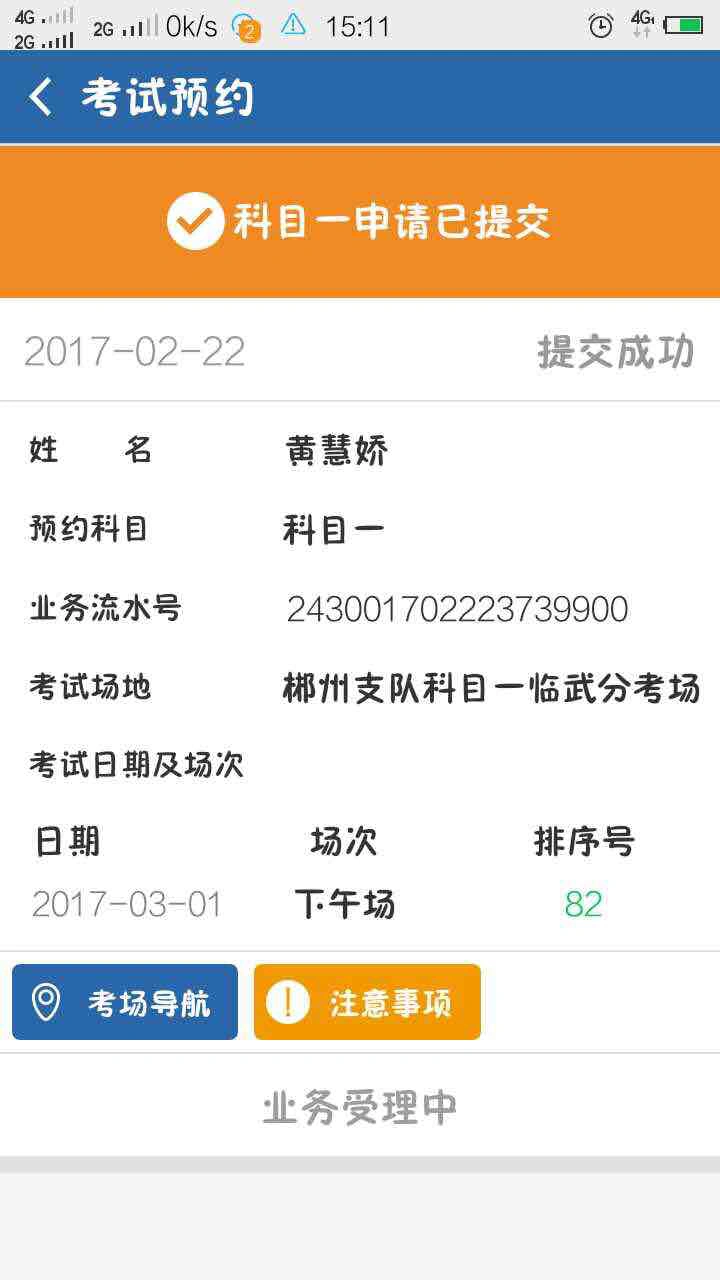Open 考场导航 exam site navigation
Viewport: 720px width, 1280px height.
click(x=125, y=1002)
